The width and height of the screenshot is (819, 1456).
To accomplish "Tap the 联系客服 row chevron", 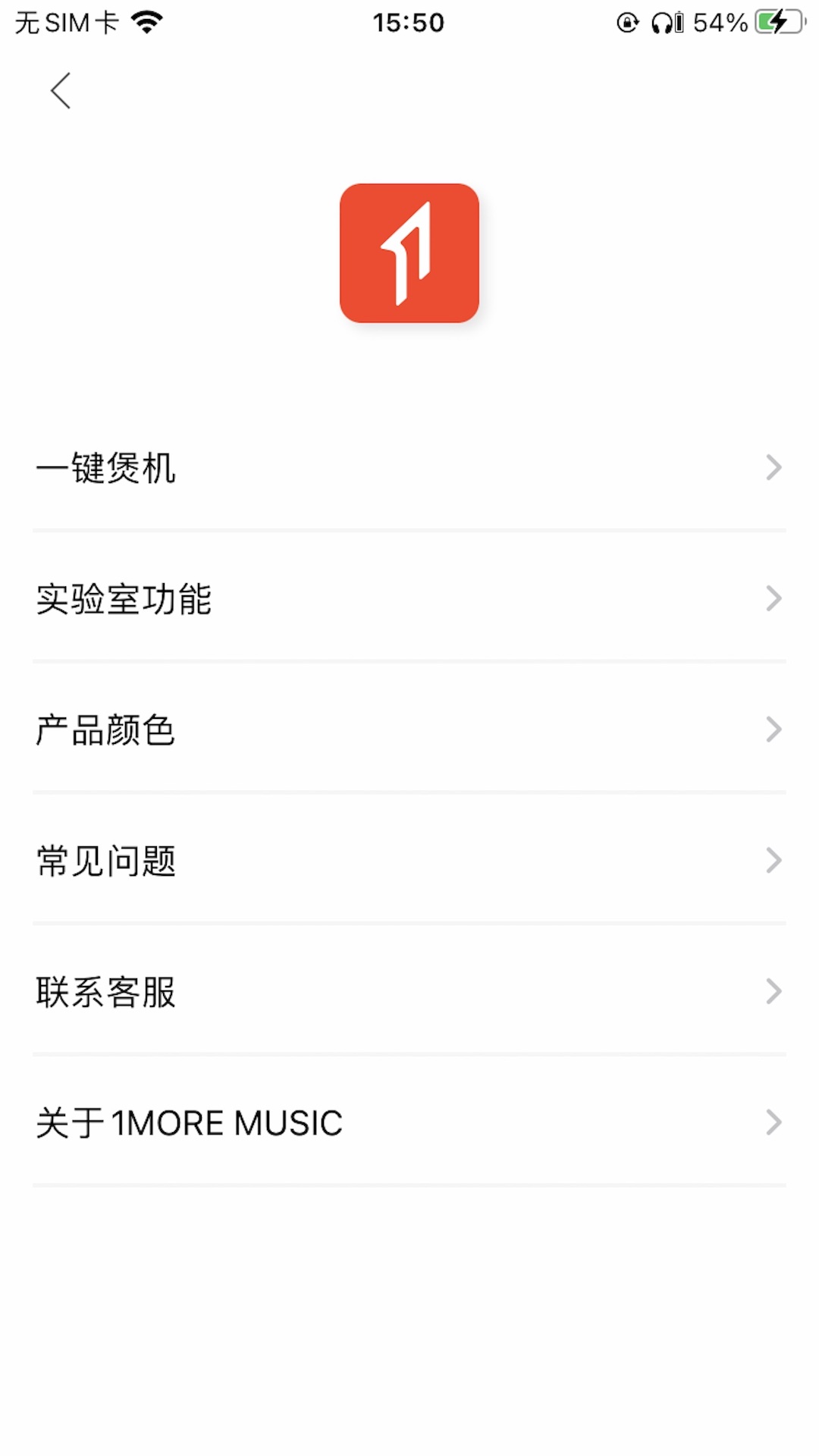I will coord(773,991).
